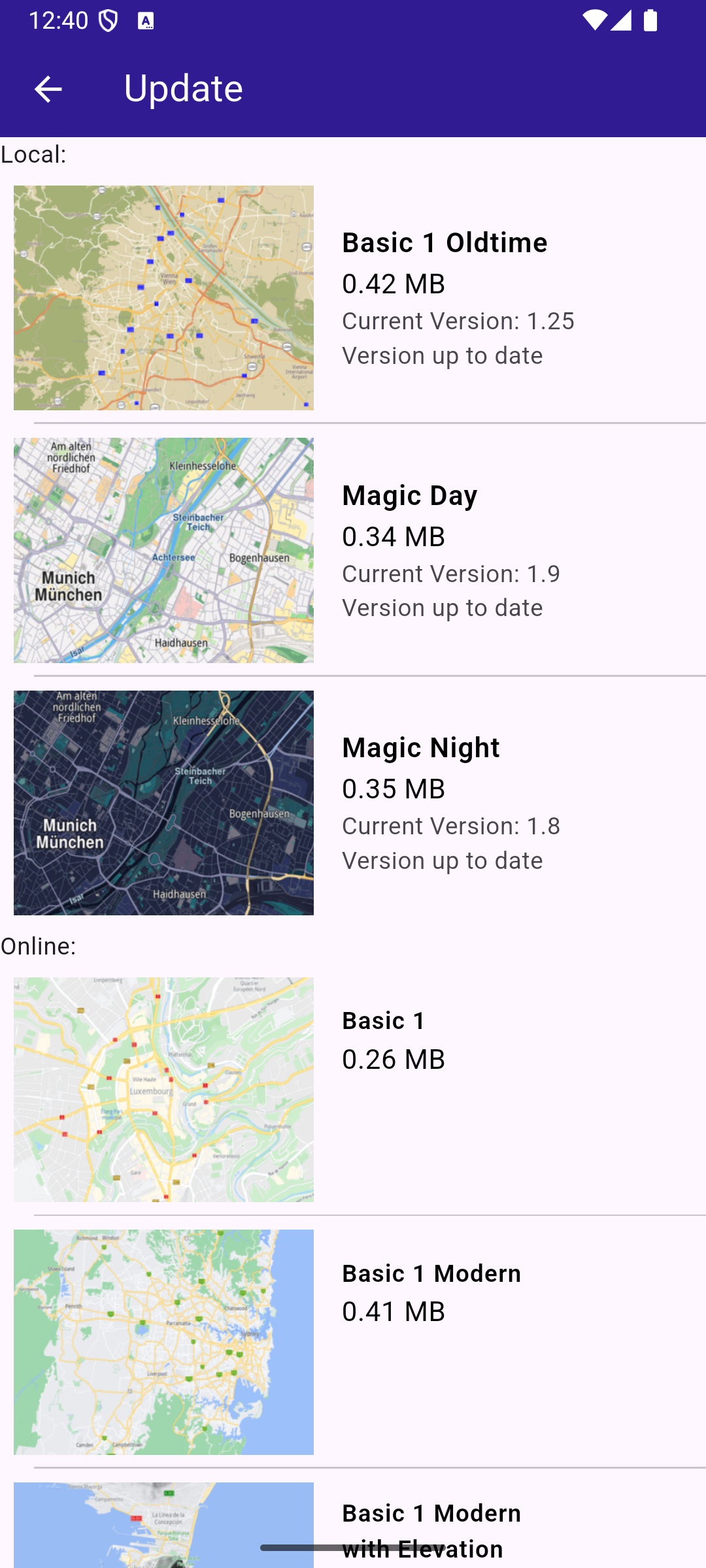Go back from the Update screen
Image resolution: width=706 pixels, height=1568 pixels.
pos(48,89)
